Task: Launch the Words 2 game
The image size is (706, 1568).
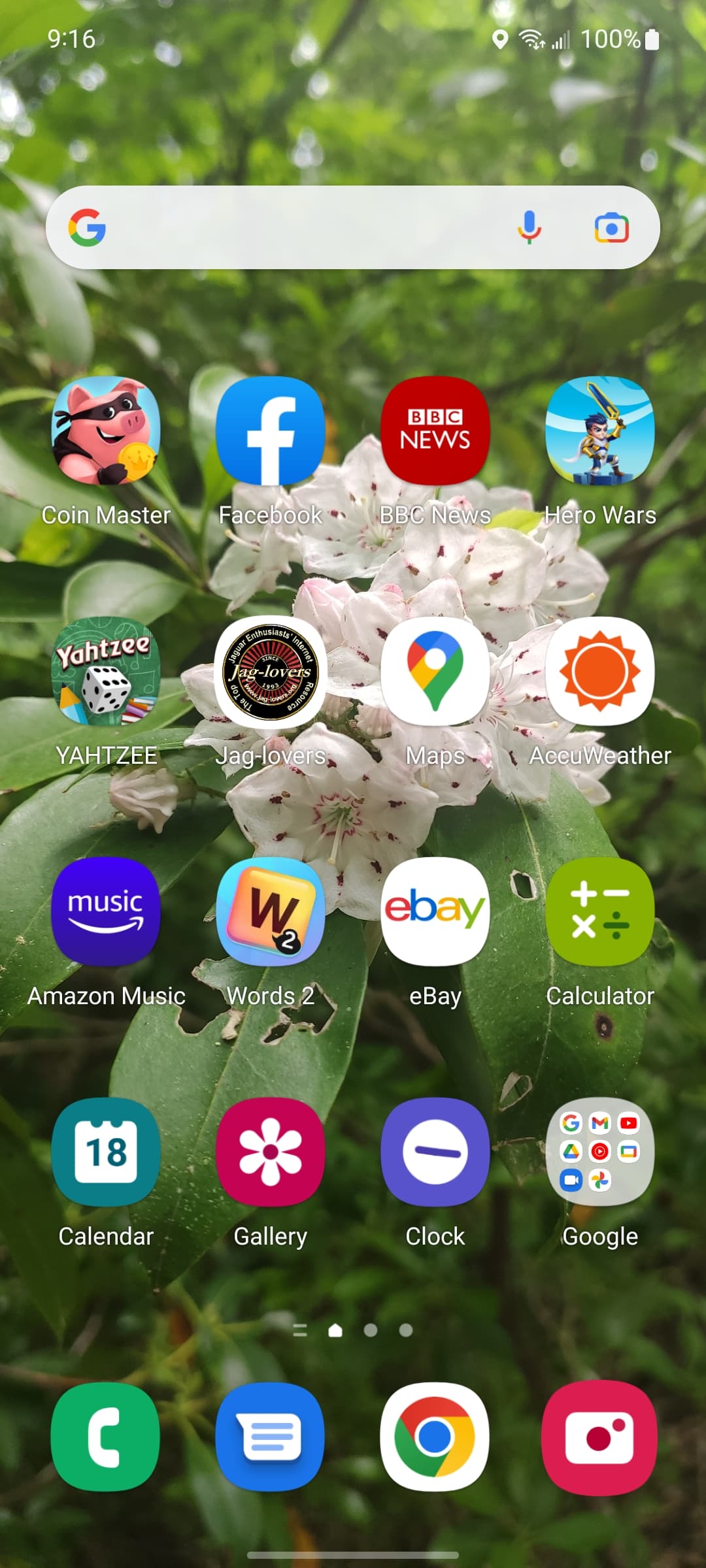Action: point(271,911)
